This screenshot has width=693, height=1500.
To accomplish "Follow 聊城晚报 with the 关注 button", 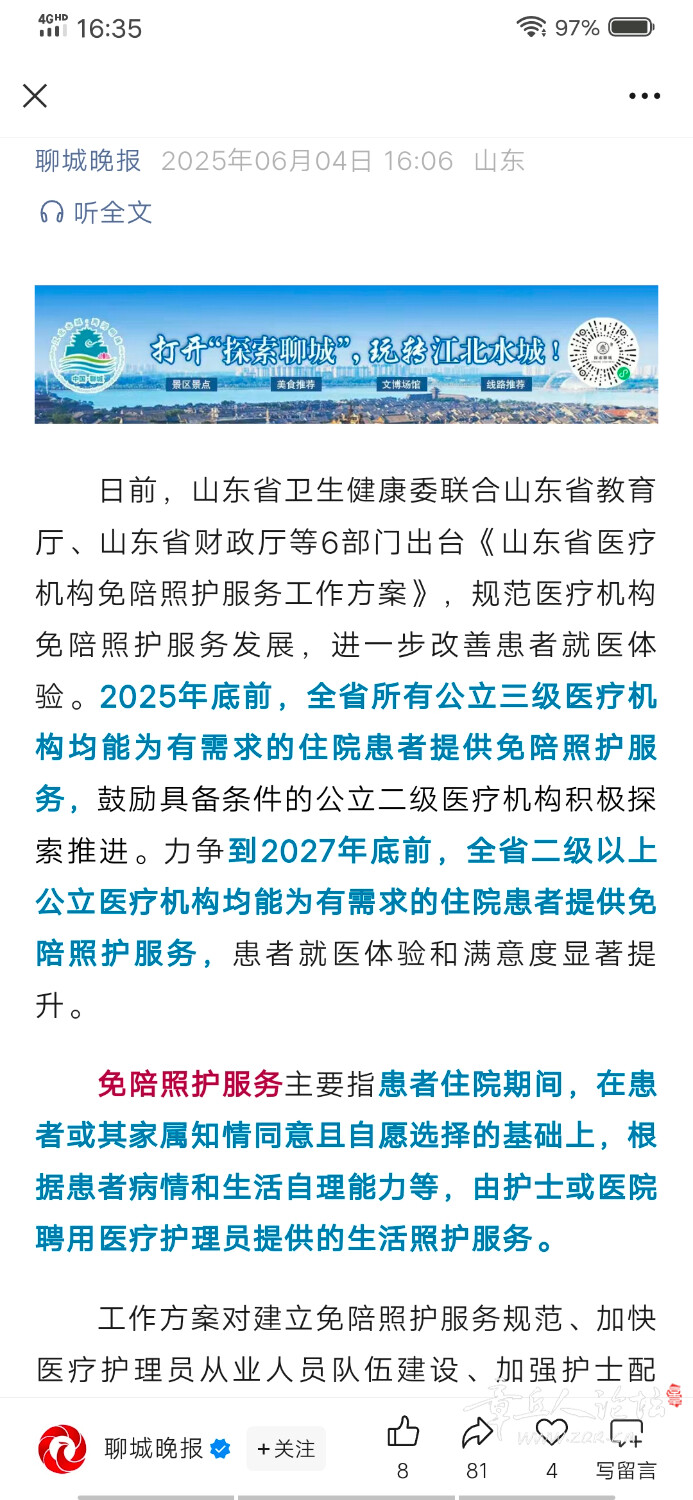I will tap(286, 1448).
